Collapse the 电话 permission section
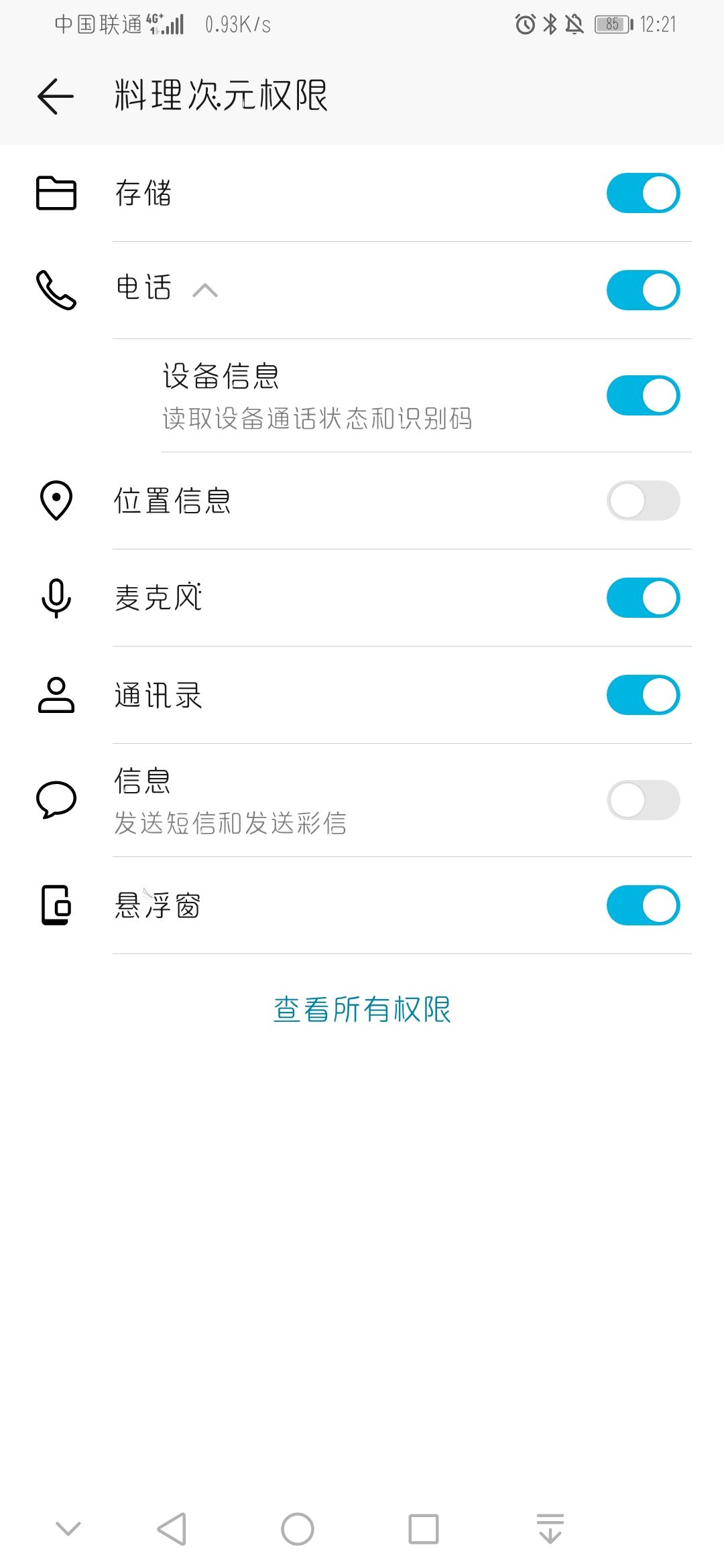This screenshot has width=724, height=1568. pos(205,291)
